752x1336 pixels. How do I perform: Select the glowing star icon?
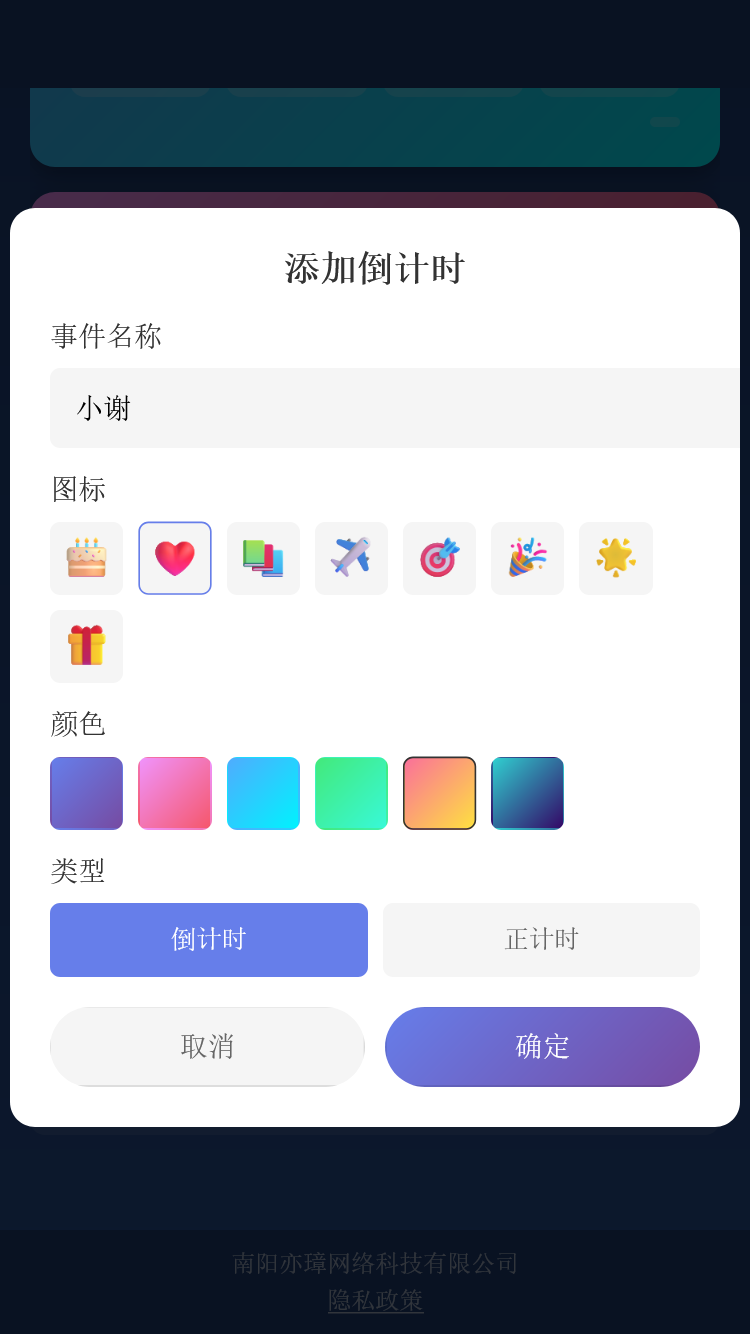coord(615,558)
